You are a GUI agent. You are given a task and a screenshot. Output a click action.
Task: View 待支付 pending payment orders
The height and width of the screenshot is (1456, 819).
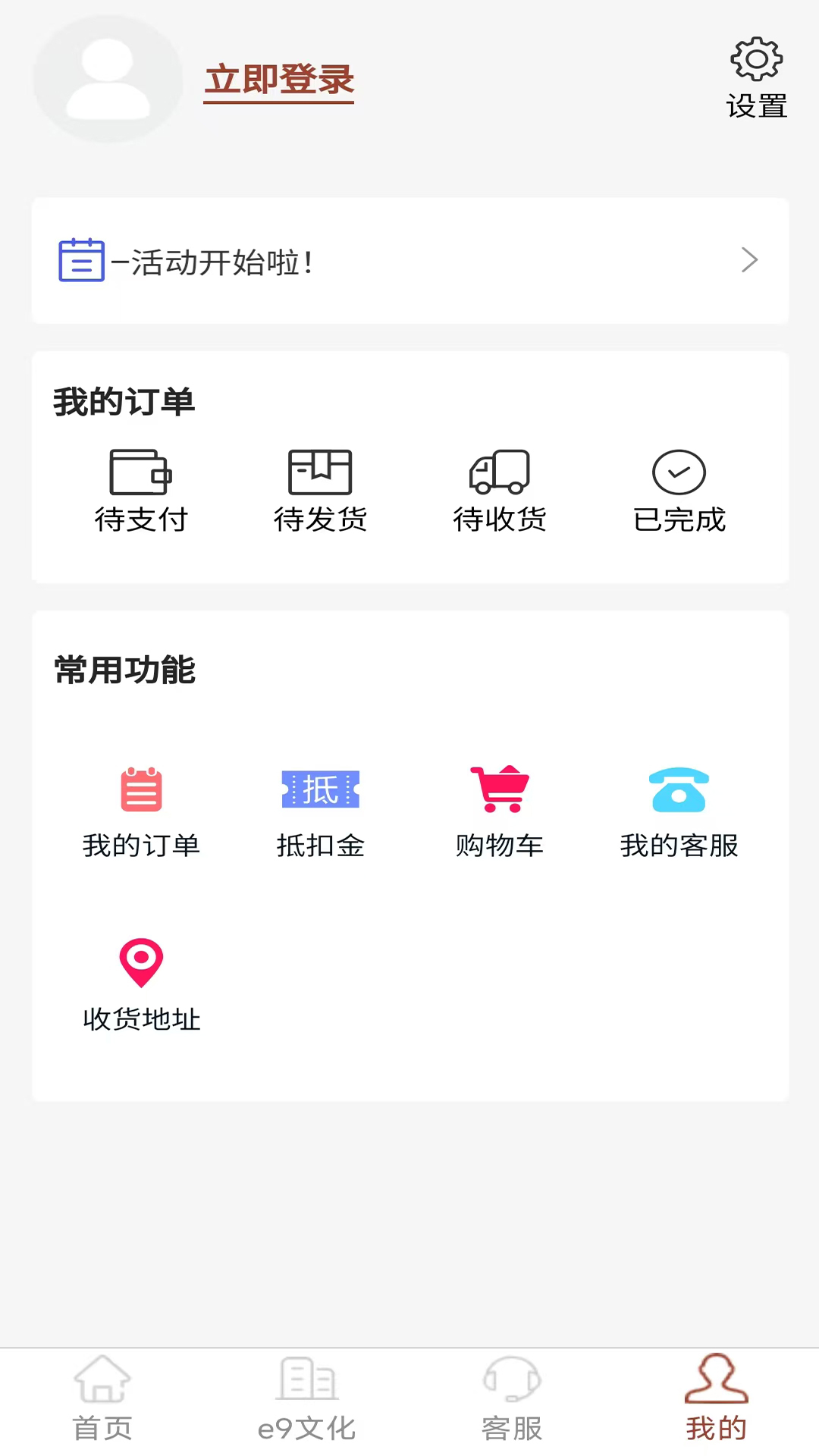click(x=141, y=490)
